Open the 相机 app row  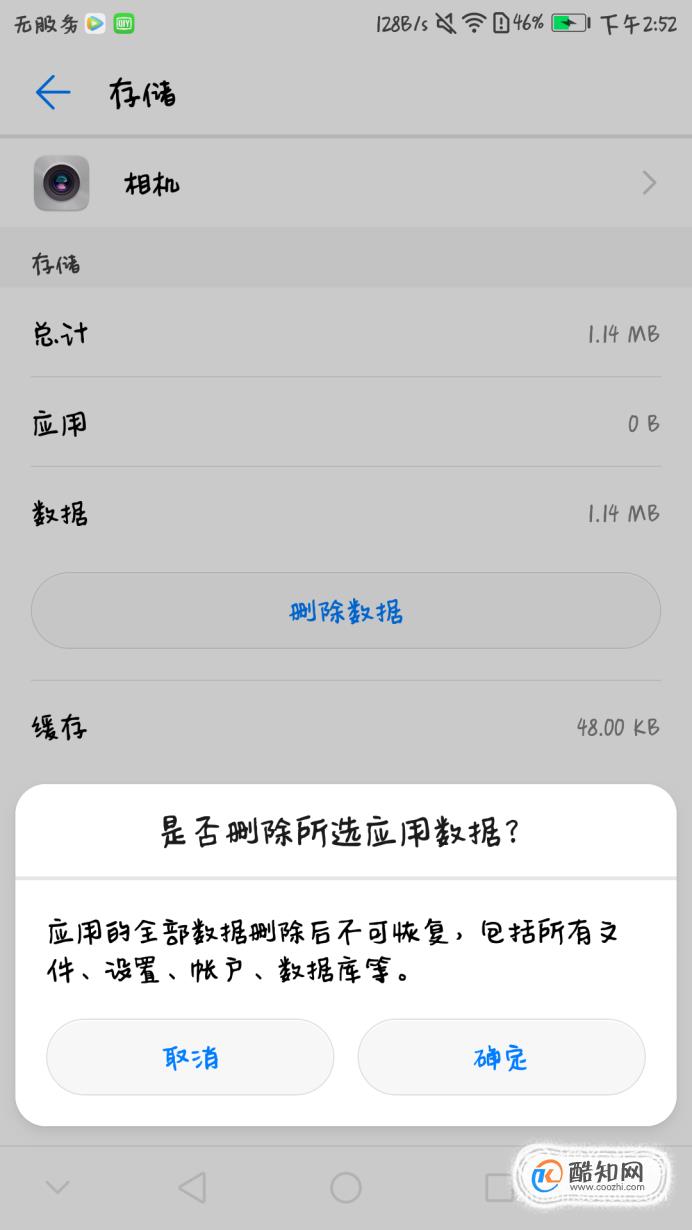point(346,183)
